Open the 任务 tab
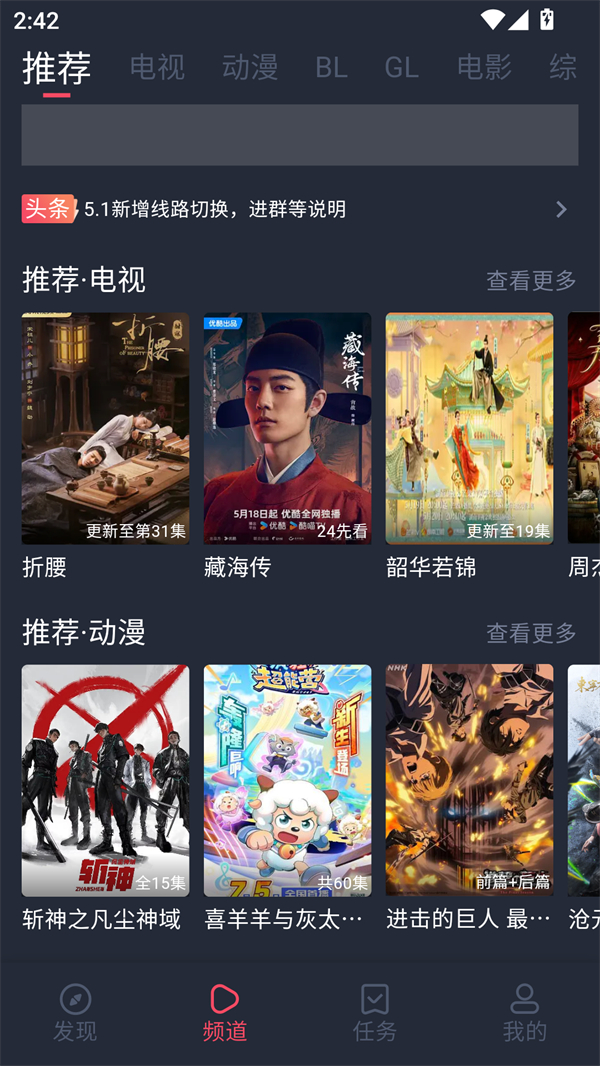 (375, 1012)
